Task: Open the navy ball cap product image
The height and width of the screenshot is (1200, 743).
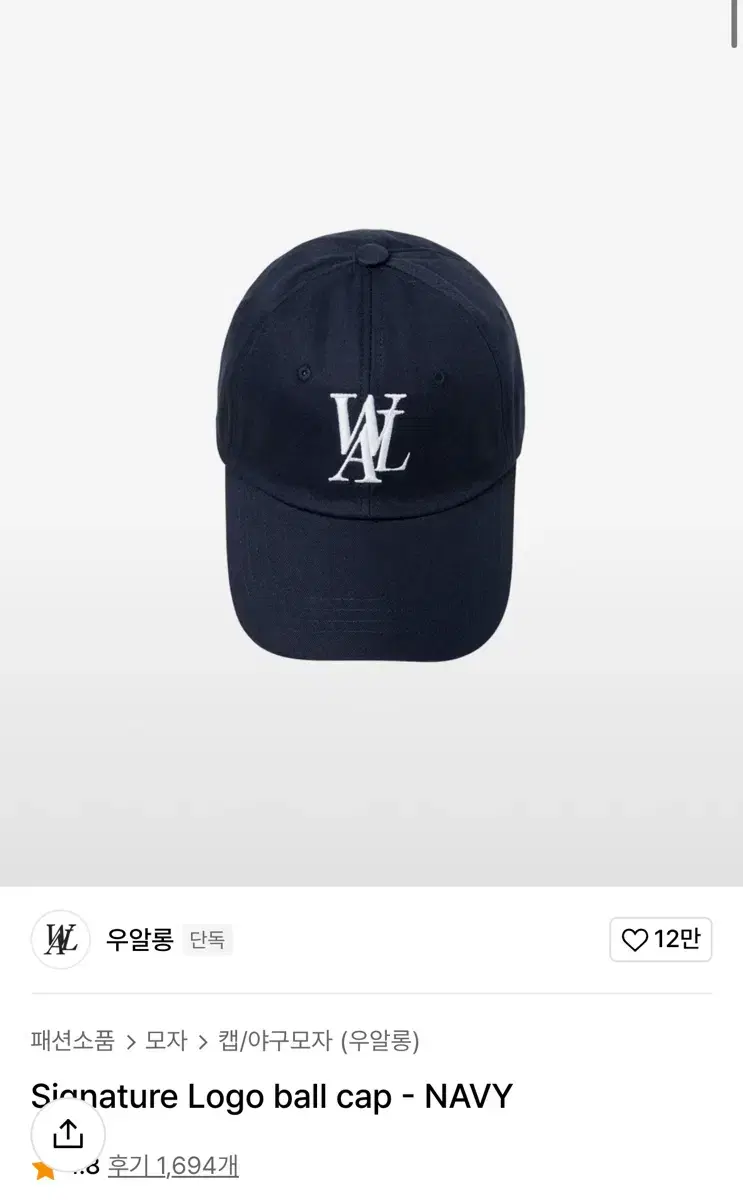Action: [371, 443]
